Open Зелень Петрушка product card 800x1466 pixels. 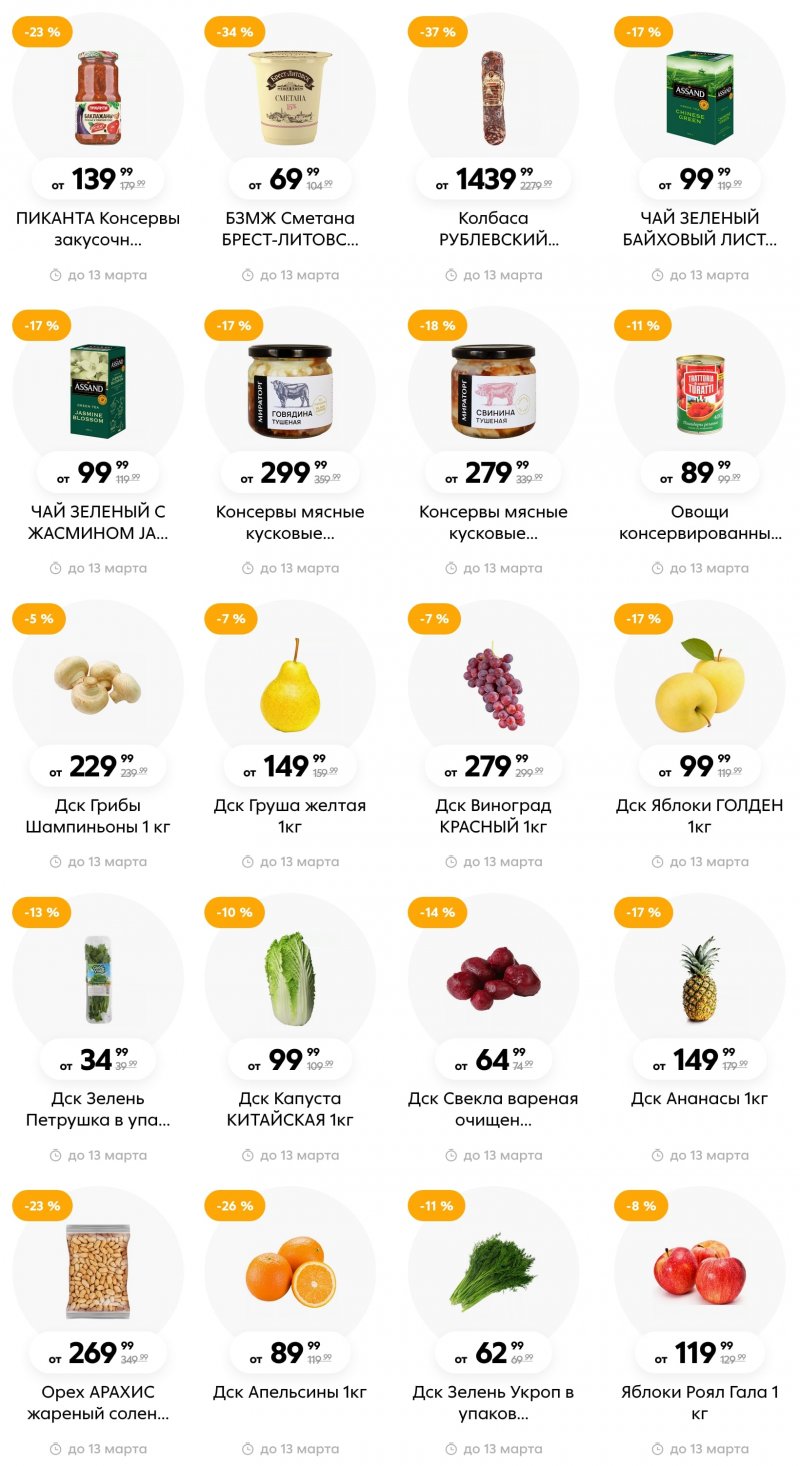tap(98, 1108)
